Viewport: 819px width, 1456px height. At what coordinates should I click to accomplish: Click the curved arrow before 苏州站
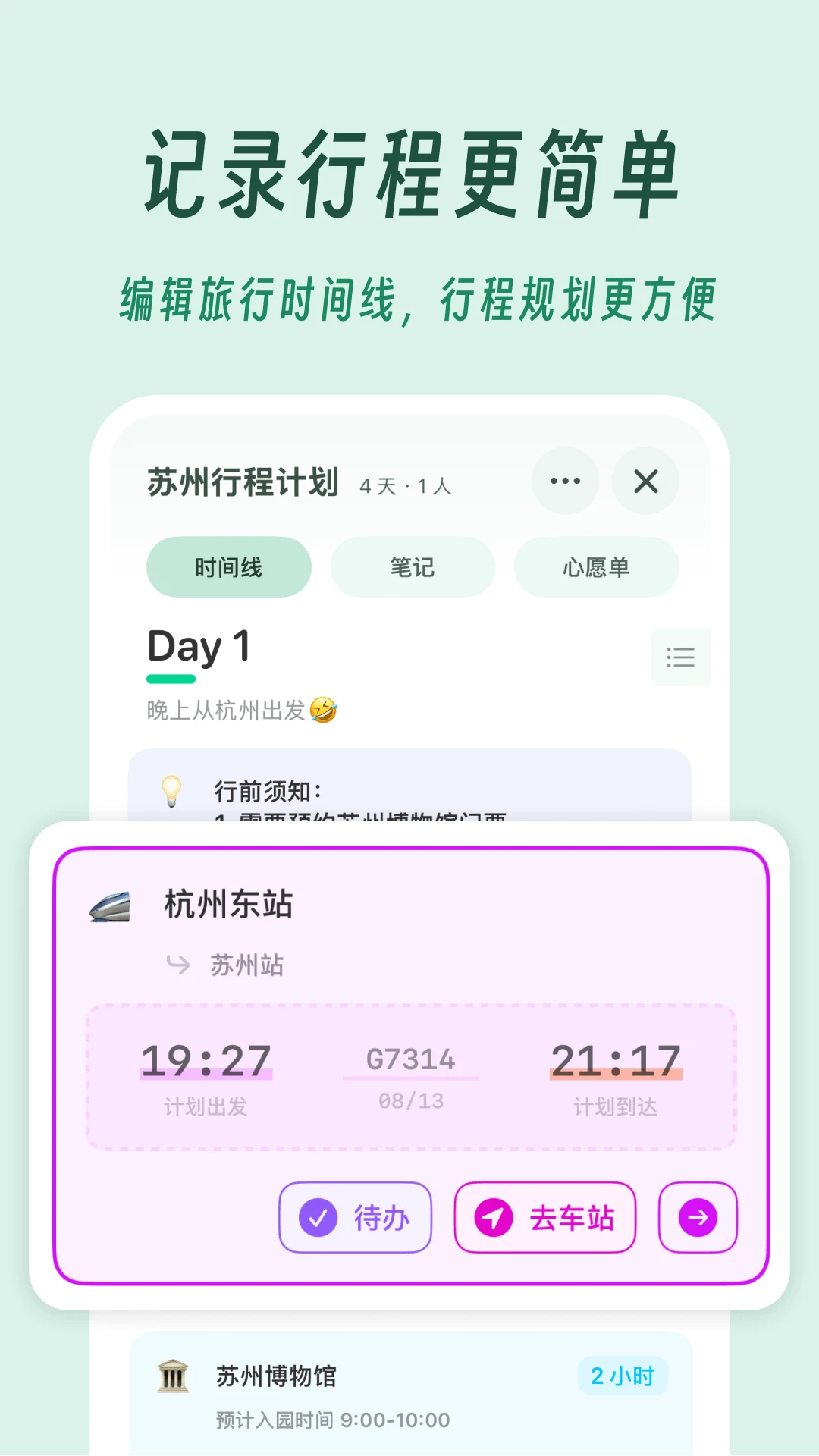pos(177,965)
